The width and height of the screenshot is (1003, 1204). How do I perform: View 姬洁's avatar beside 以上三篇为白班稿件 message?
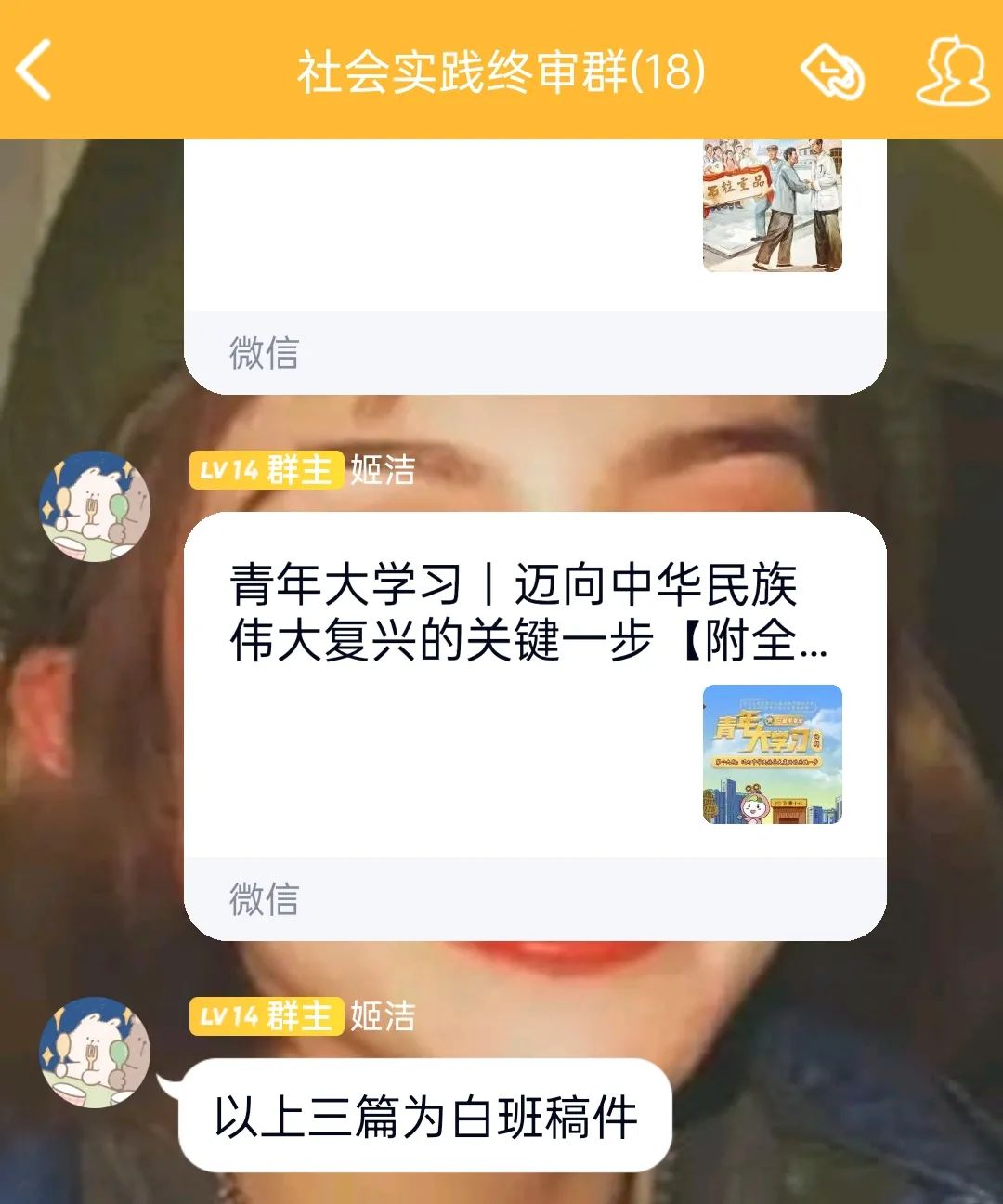(x=94, y=1053)
